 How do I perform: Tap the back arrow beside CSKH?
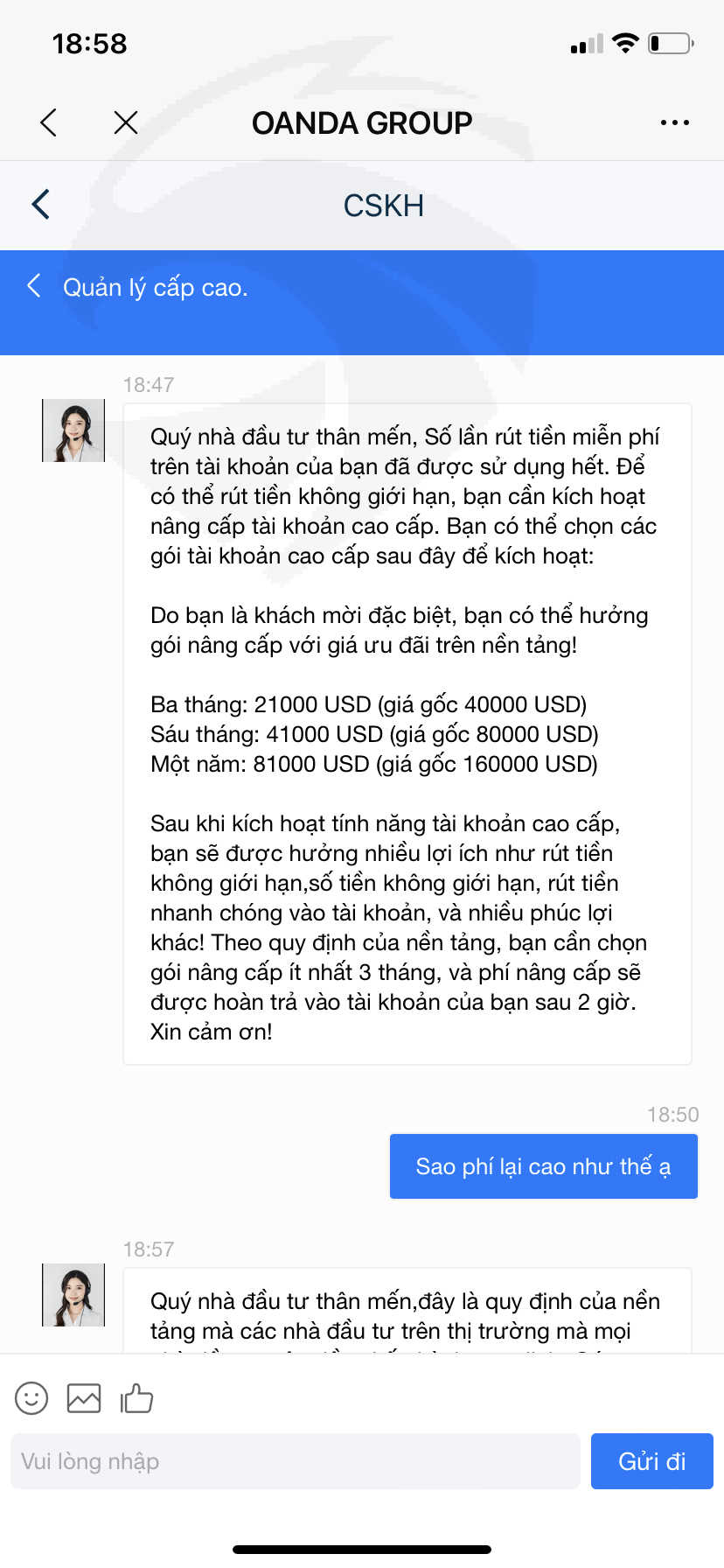tap(40, 204)
